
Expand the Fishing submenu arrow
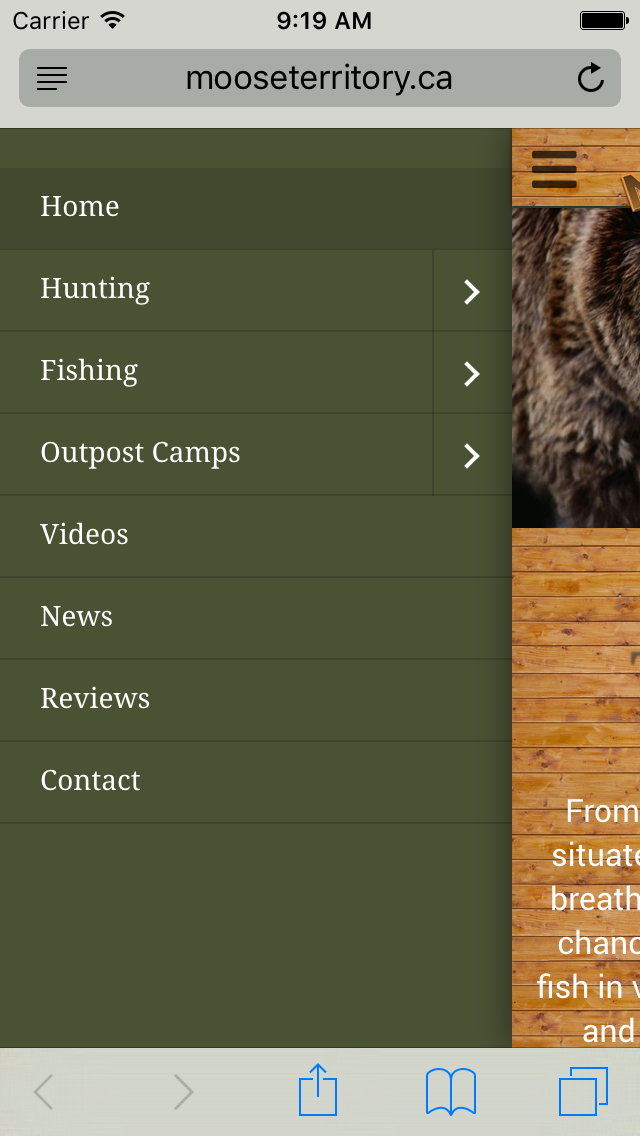click(472, 373)
